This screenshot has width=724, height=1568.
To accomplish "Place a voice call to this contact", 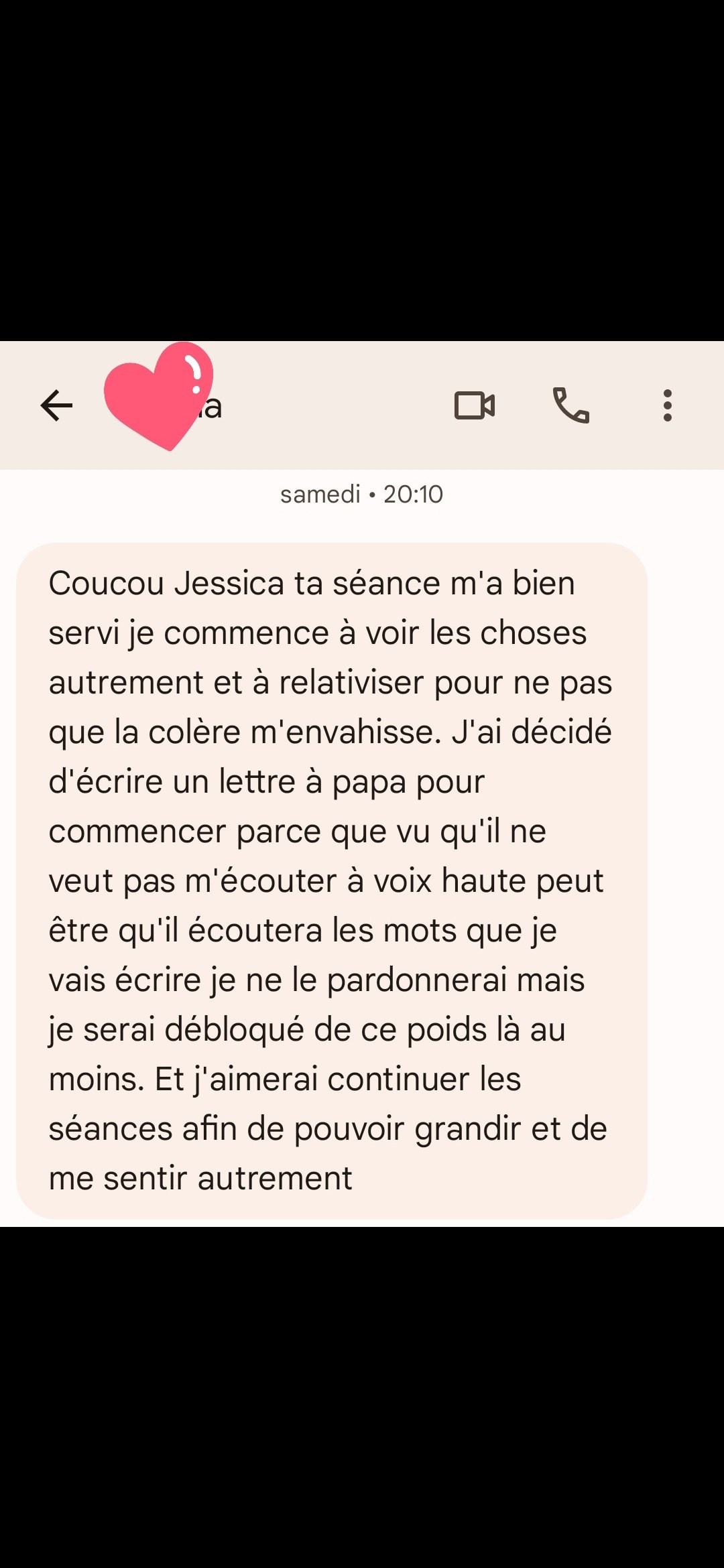I will tap(571, 405).
